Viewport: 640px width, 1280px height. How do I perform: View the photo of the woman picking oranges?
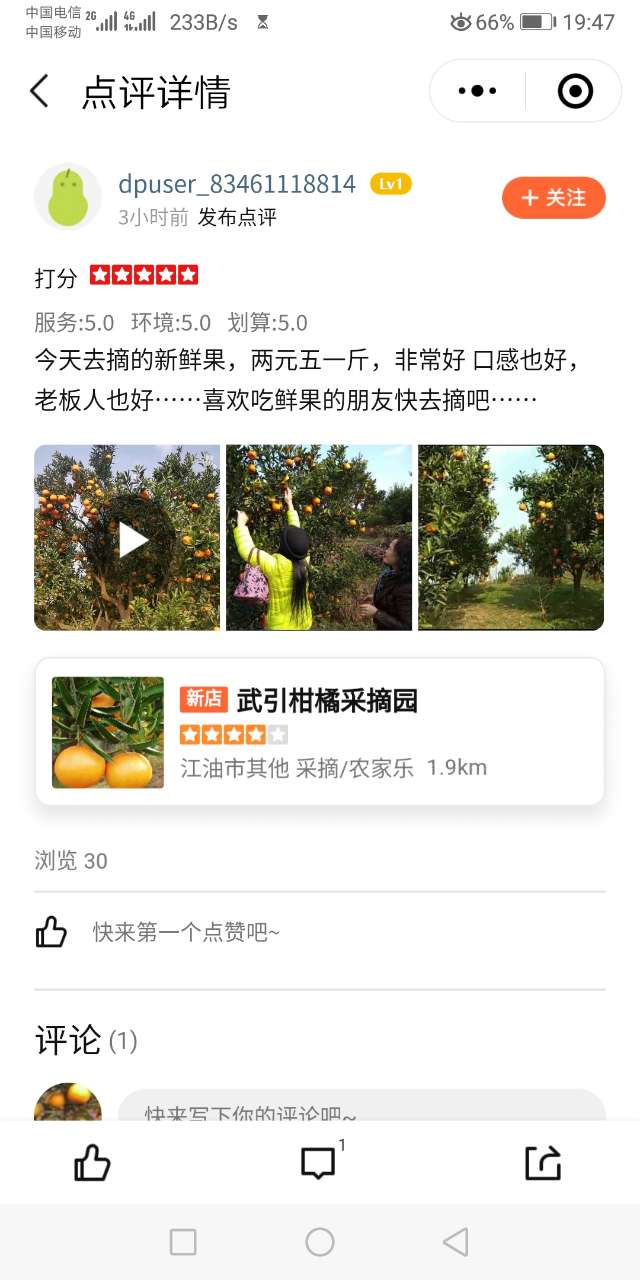pos(319,538)
